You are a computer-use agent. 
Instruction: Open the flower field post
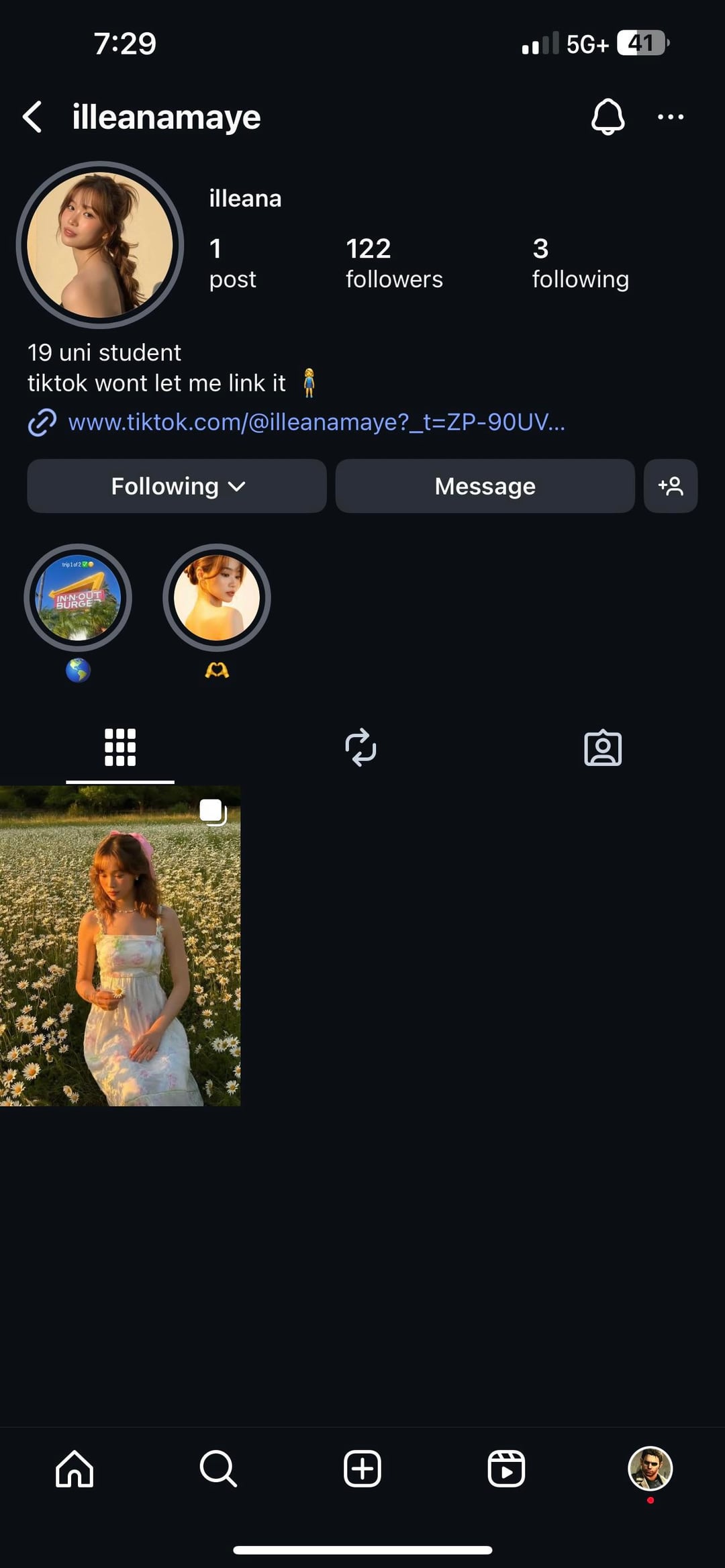[120, 945]
